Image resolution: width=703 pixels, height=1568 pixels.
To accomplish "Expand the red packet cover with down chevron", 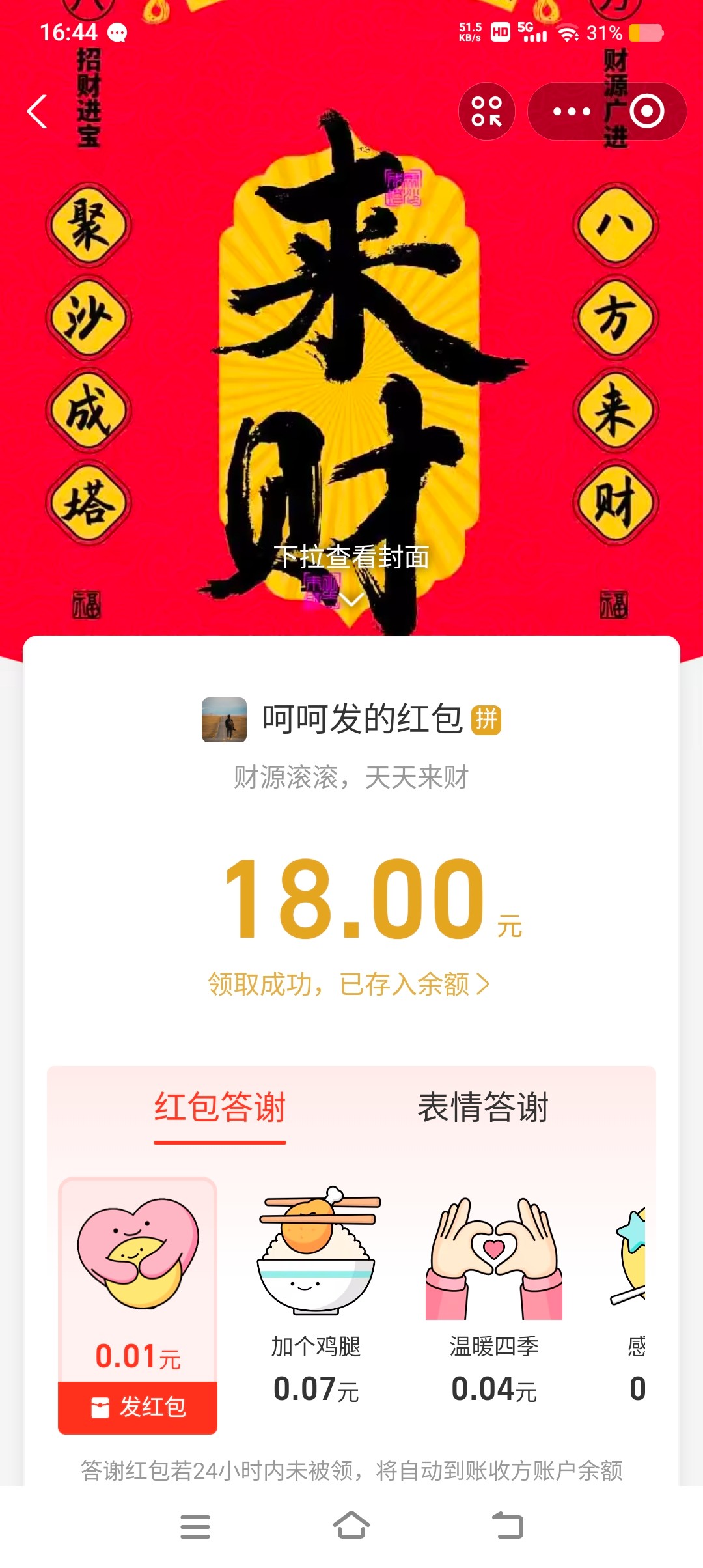I will 351,600.
